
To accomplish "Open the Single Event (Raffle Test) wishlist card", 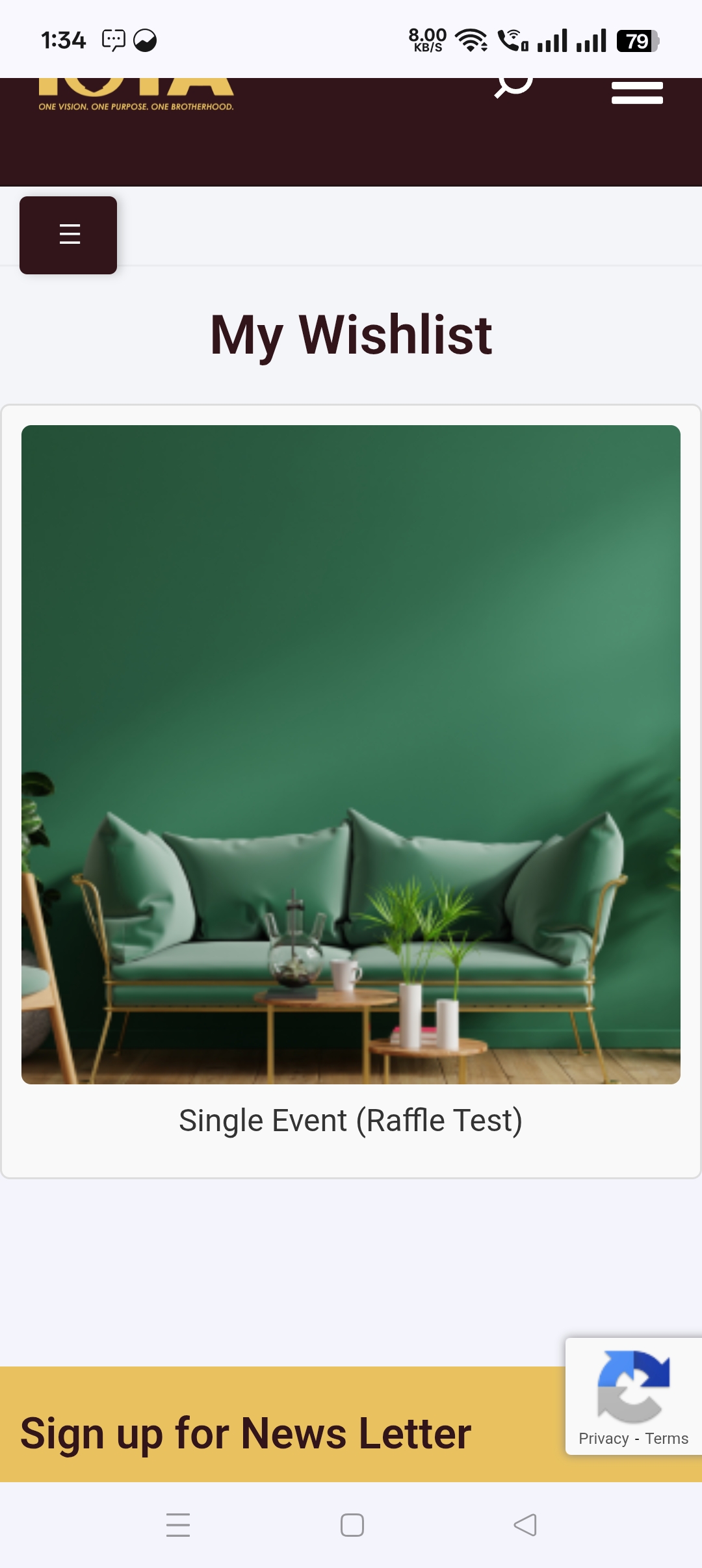I will tap(350, 1119).
